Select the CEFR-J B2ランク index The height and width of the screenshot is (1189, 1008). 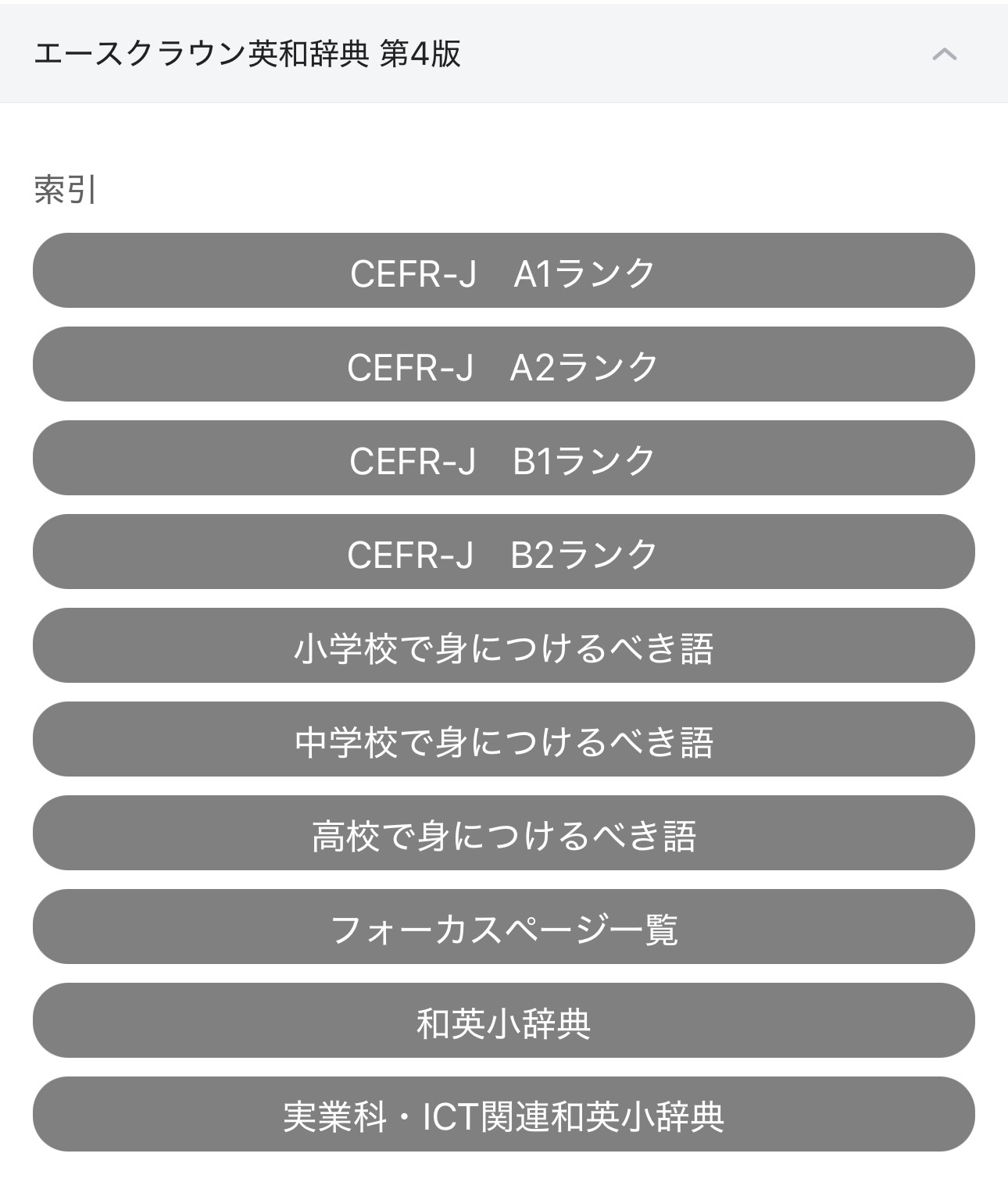503,552
